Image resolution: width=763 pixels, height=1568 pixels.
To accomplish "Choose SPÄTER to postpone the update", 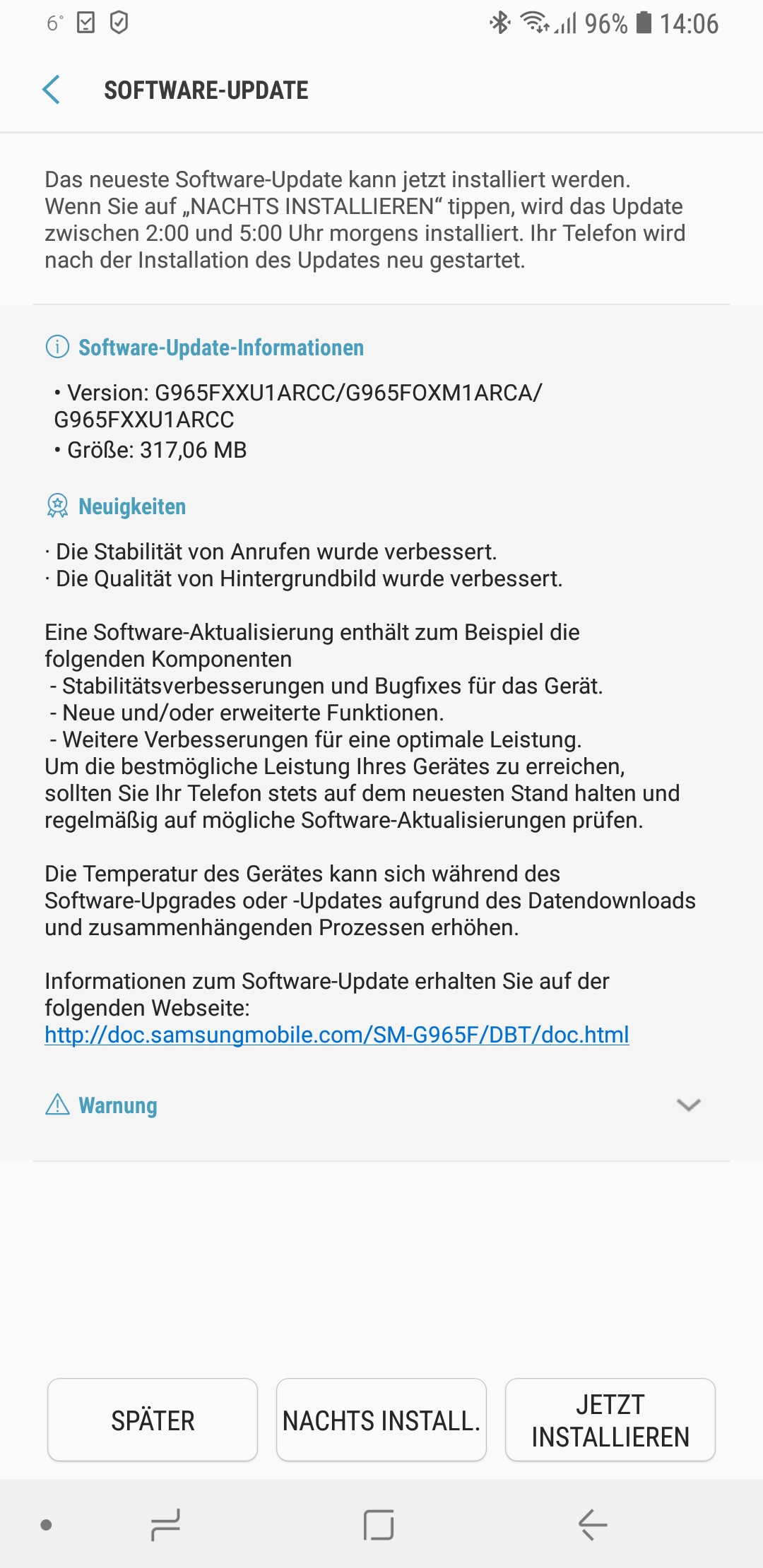I will point(153,1420).
